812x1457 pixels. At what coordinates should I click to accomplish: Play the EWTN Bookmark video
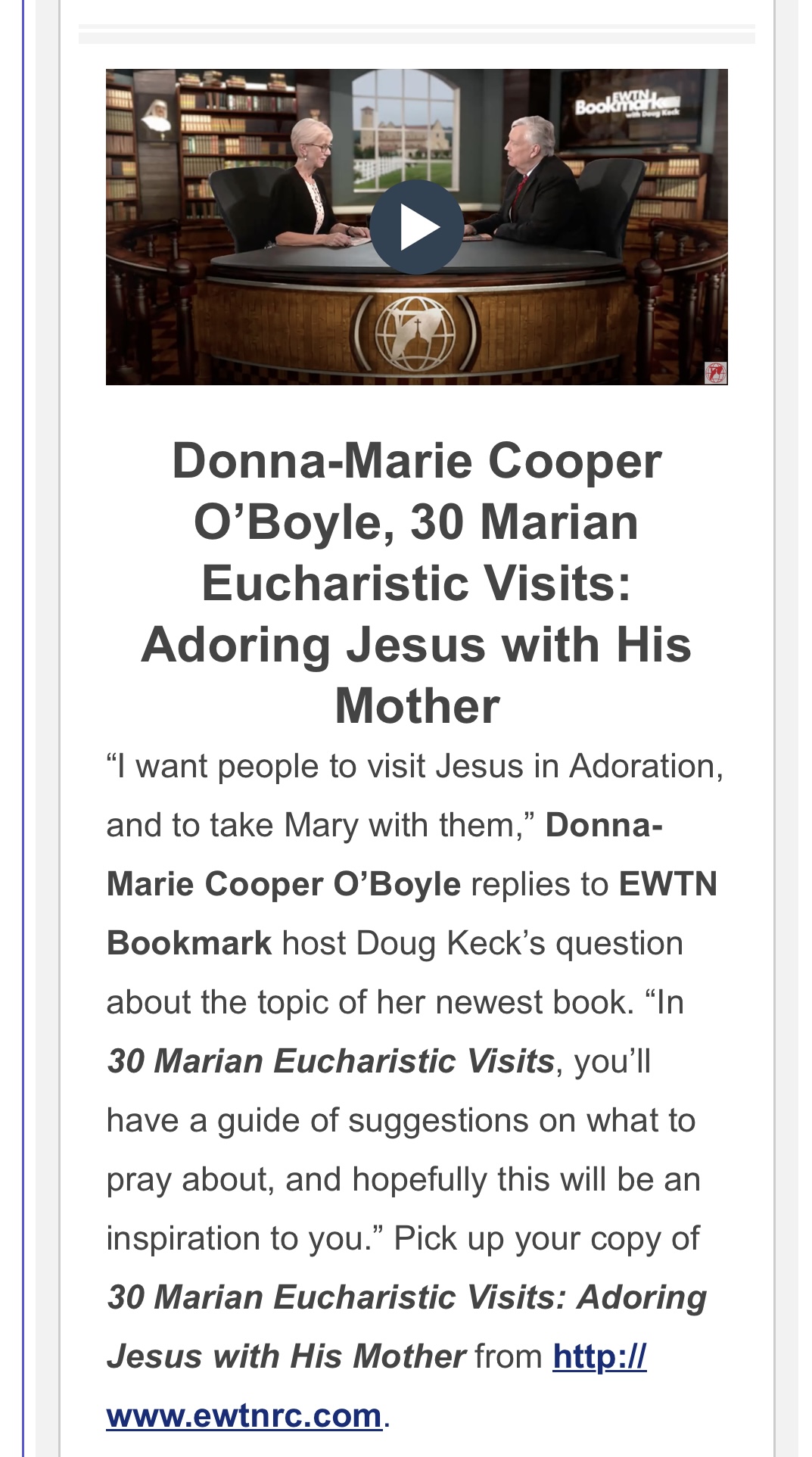[416, 227]
